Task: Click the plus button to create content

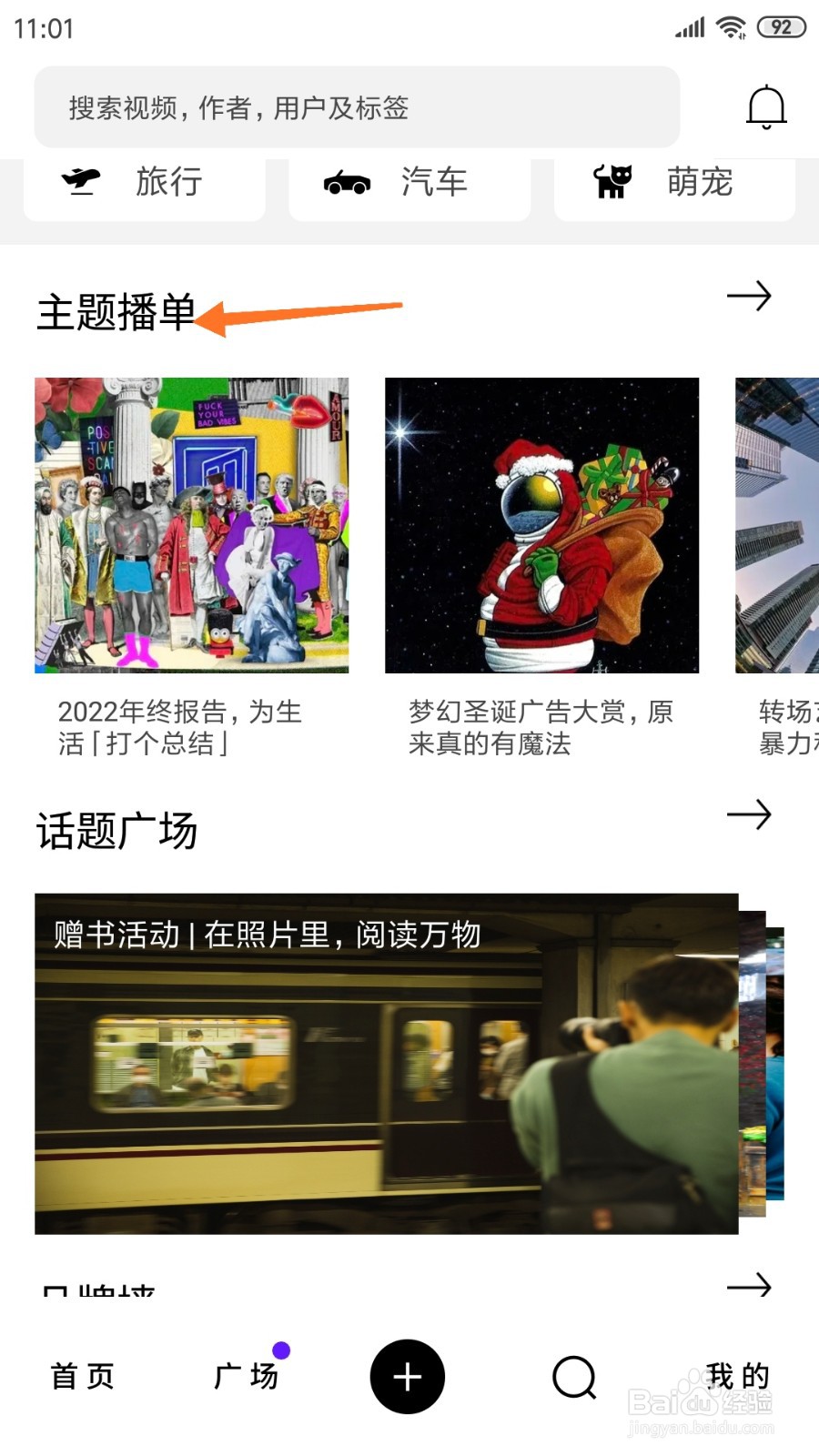Action: coord(406,1377)
